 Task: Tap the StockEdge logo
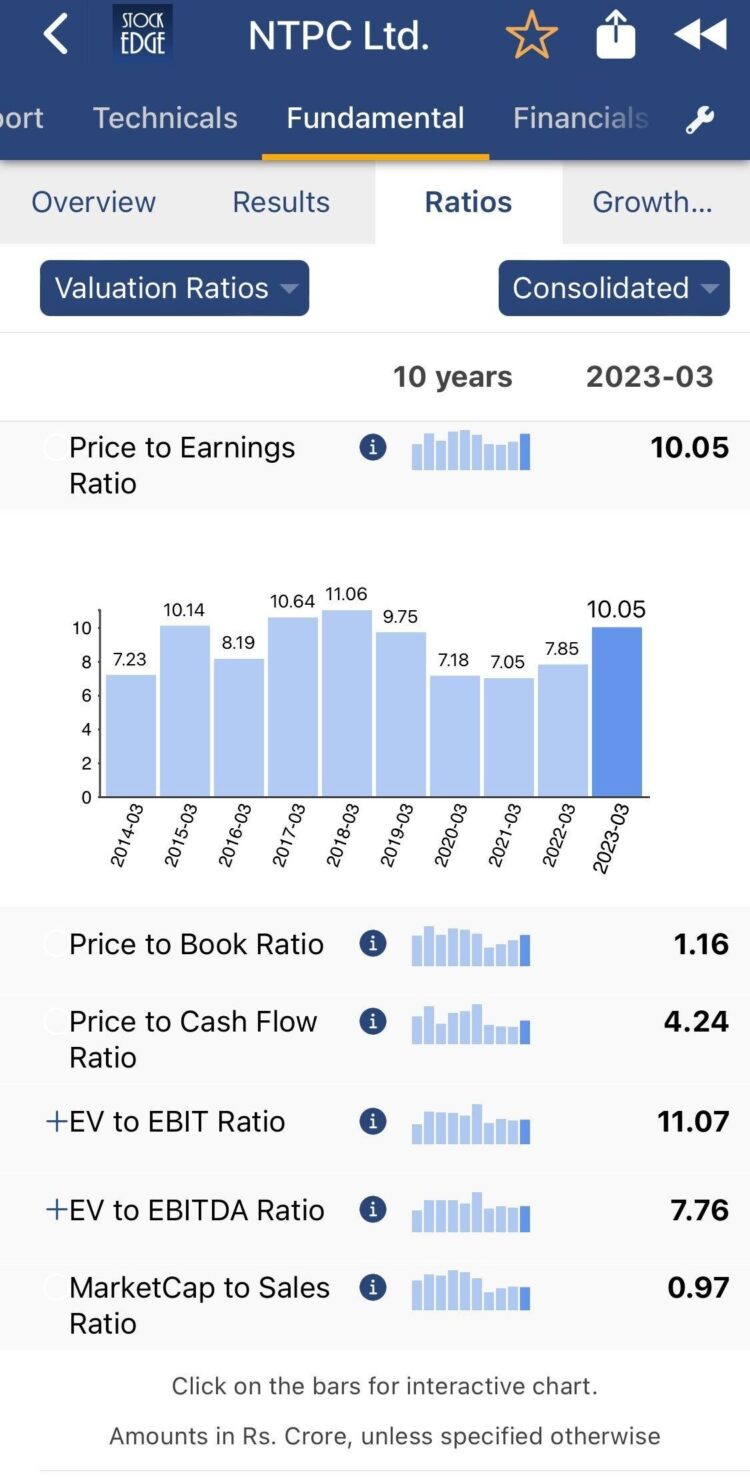(141, 33)
